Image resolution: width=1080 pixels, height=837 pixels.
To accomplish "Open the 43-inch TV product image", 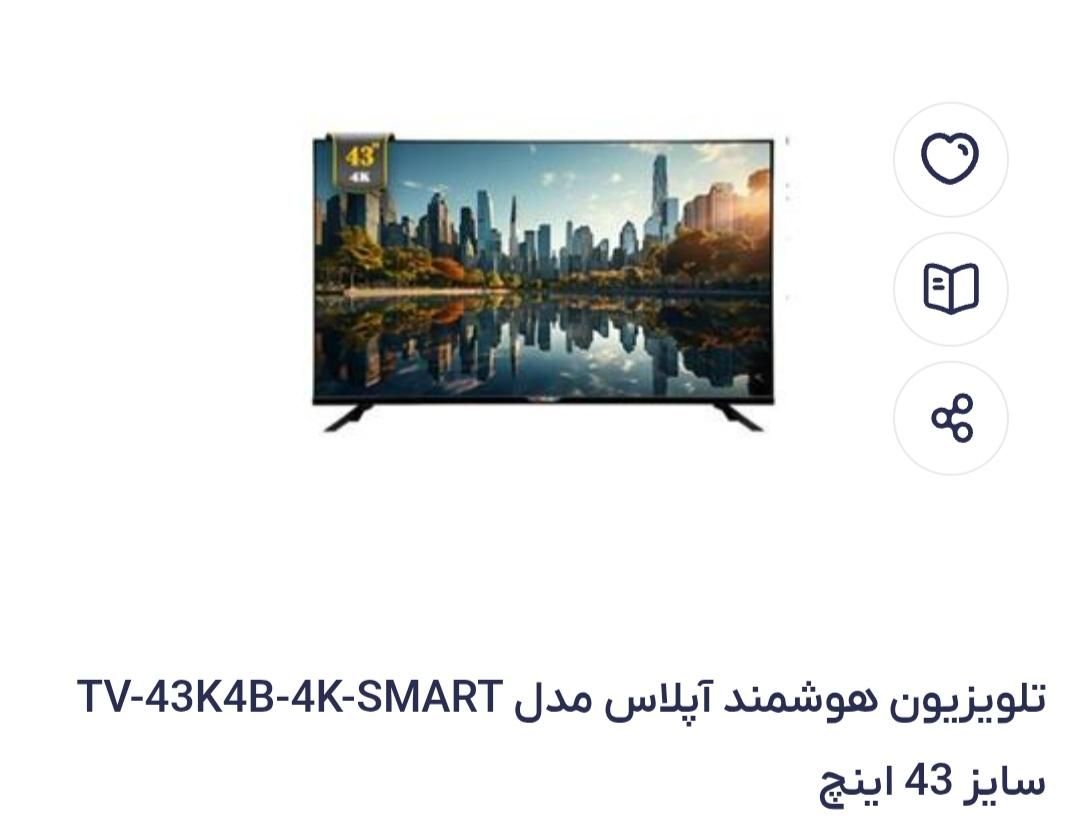I will point(543,283).
